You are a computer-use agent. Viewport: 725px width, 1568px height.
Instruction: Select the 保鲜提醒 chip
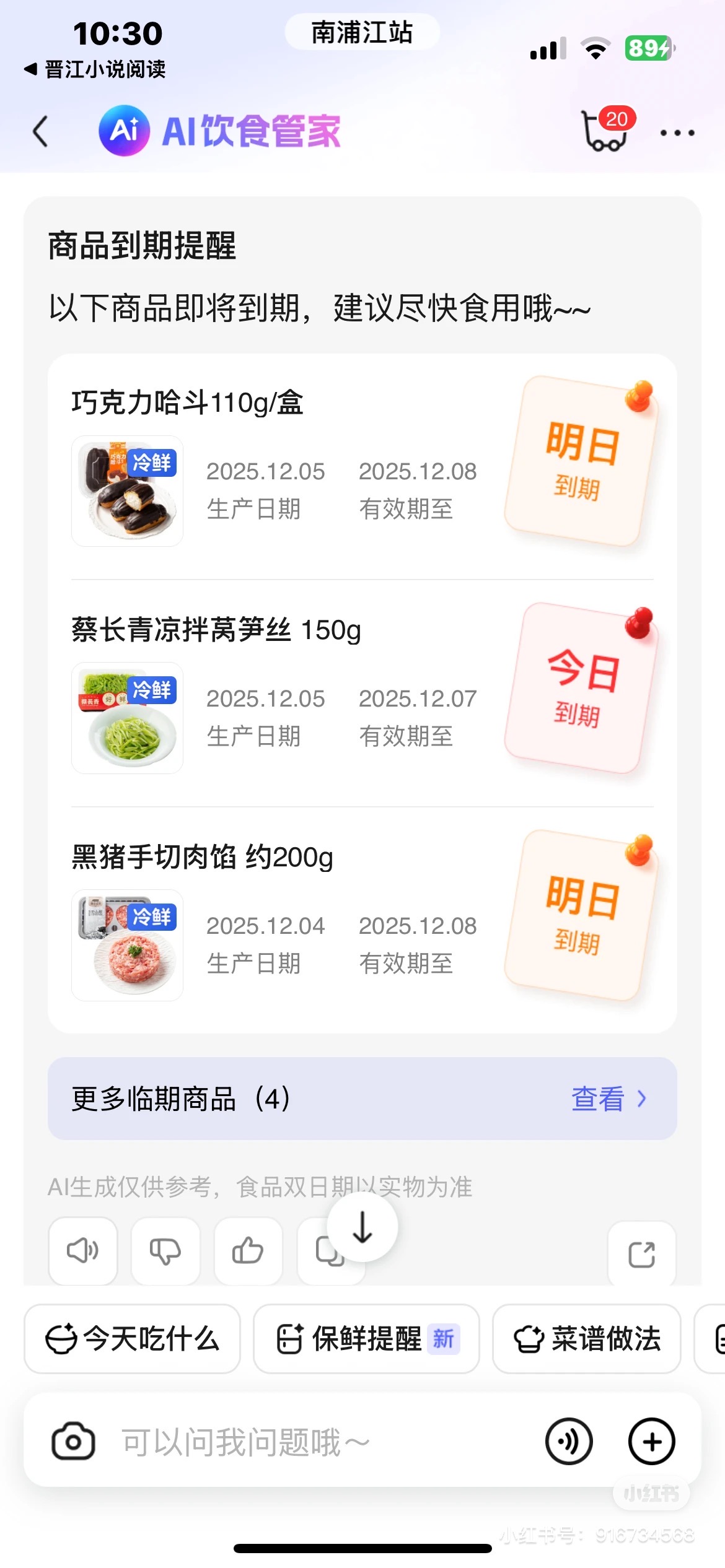point(366,1339)
